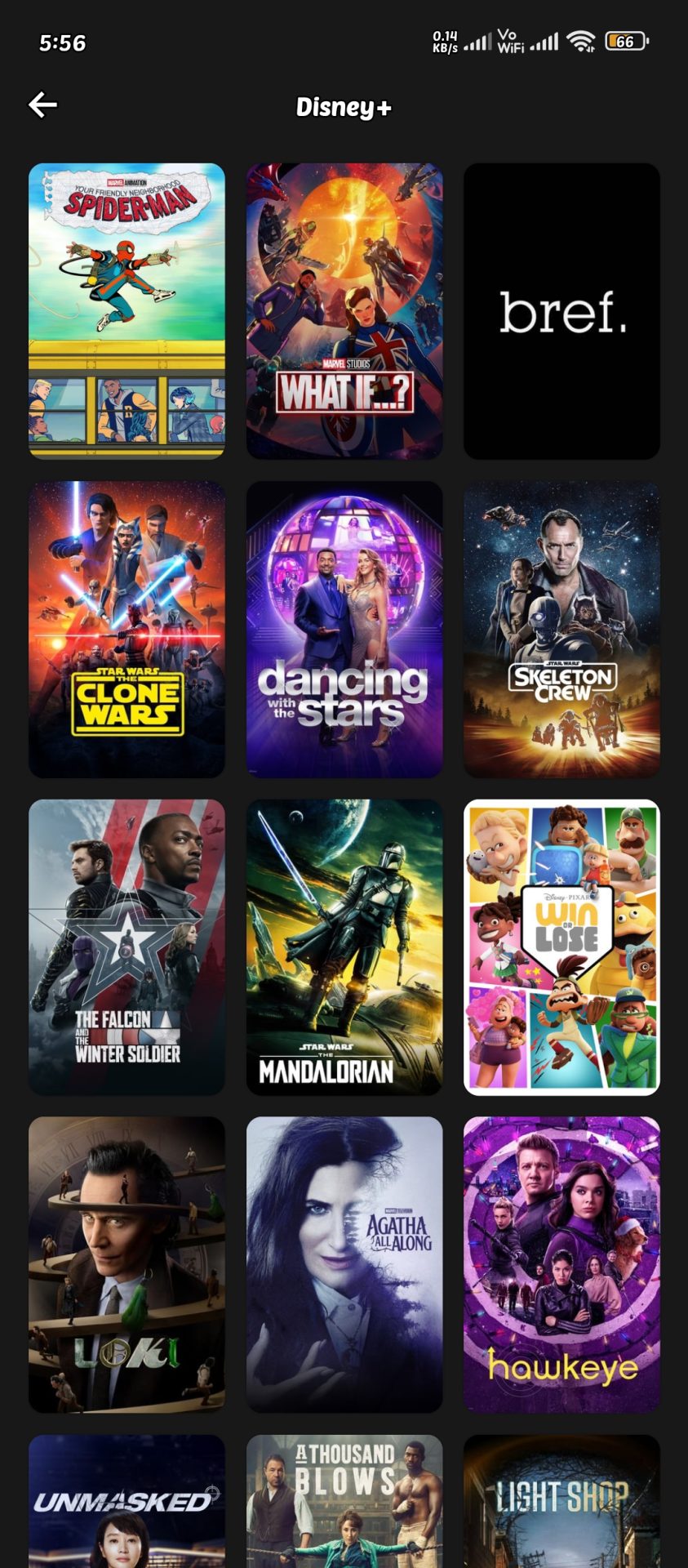Open the Hawkeye series tile

point(561,1264)
